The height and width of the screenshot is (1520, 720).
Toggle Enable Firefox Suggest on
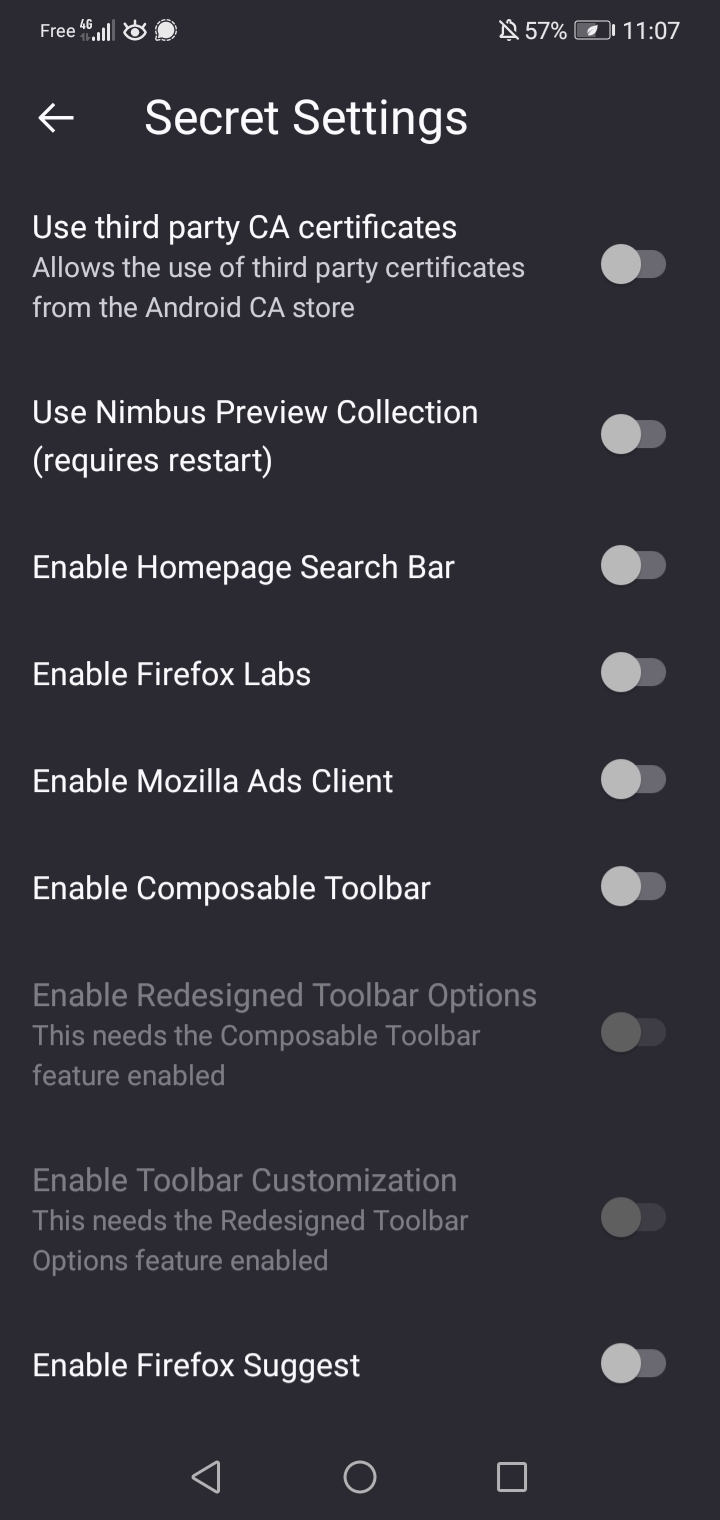tap(633, 1364)
